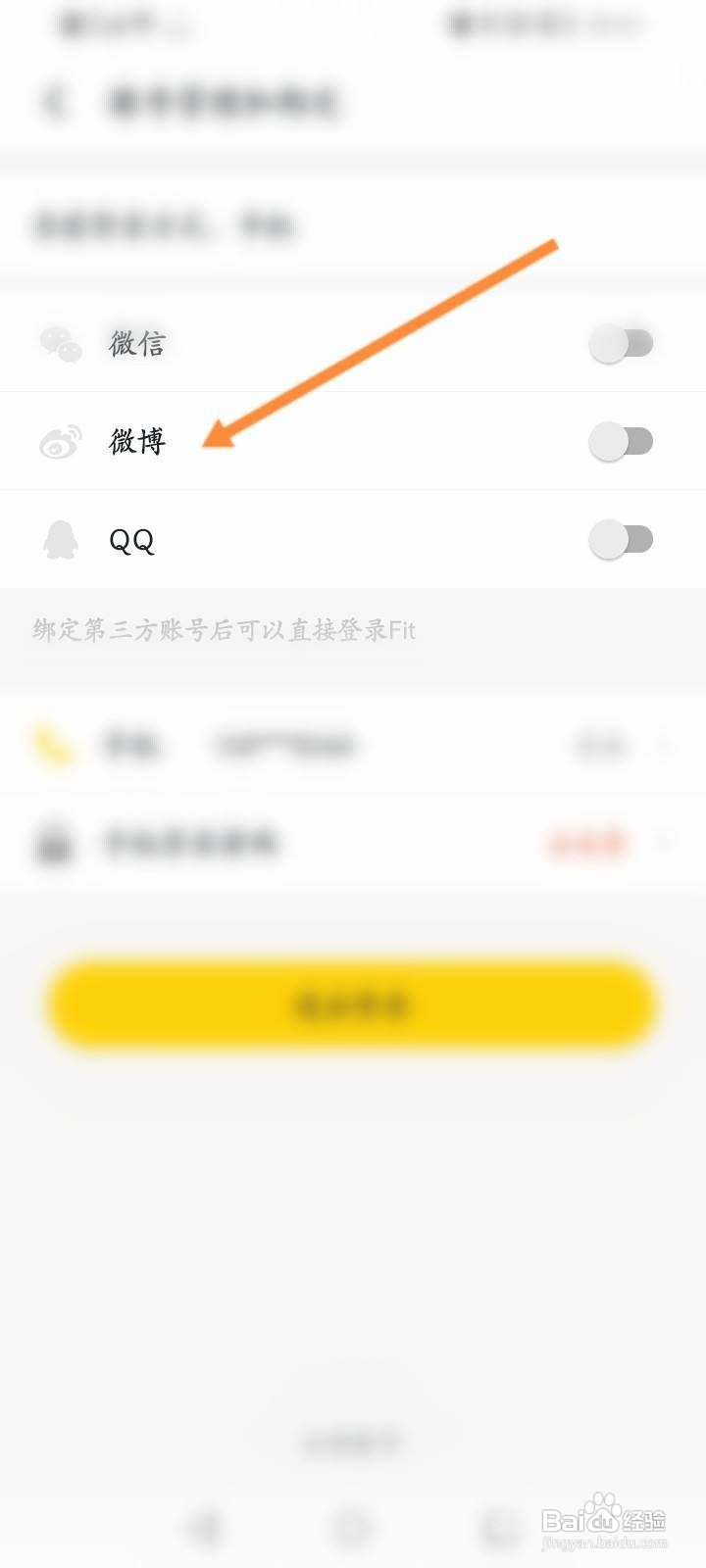The image size is (706, 1568).
Task: Toggle the 微信 binding switch
Action: point(622,343)
